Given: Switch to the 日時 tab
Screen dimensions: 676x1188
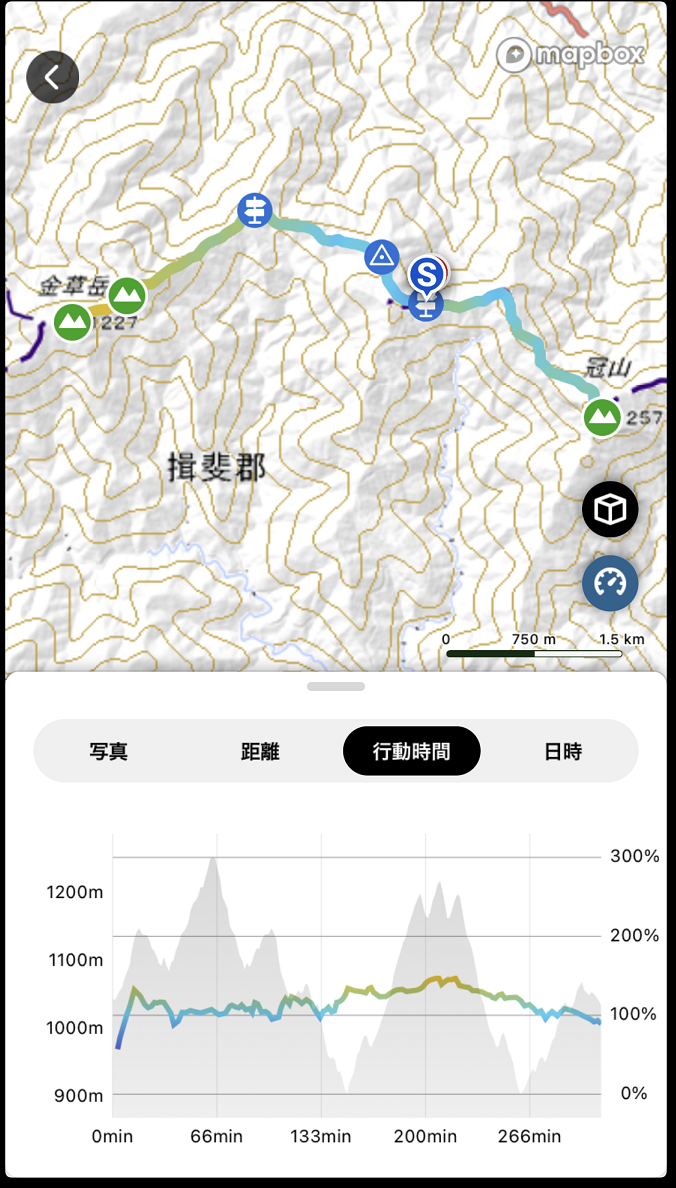Looking at the screenshot, I should [563, 752].
